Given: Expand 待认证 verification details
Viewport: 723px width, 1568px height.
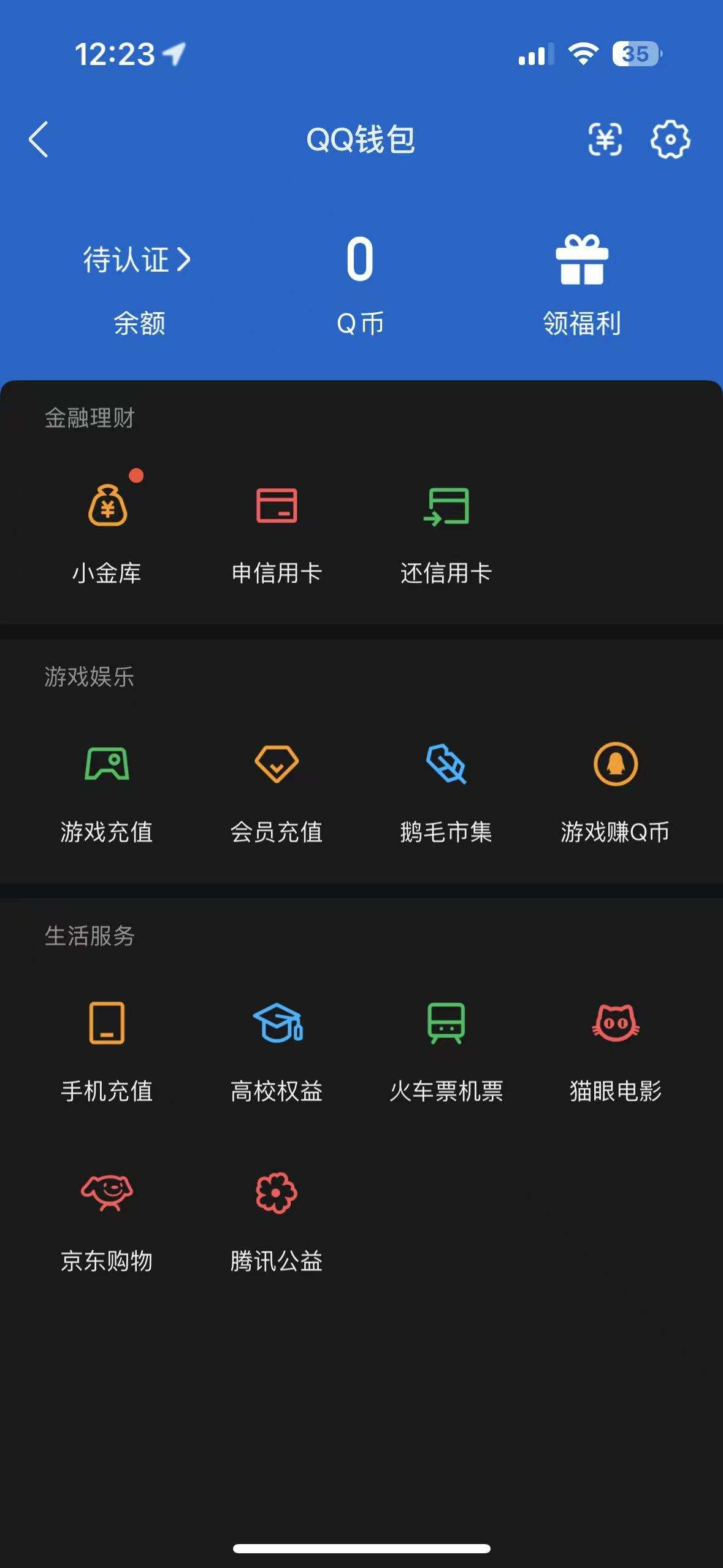Looking at the screenshot, I should 136,260.
